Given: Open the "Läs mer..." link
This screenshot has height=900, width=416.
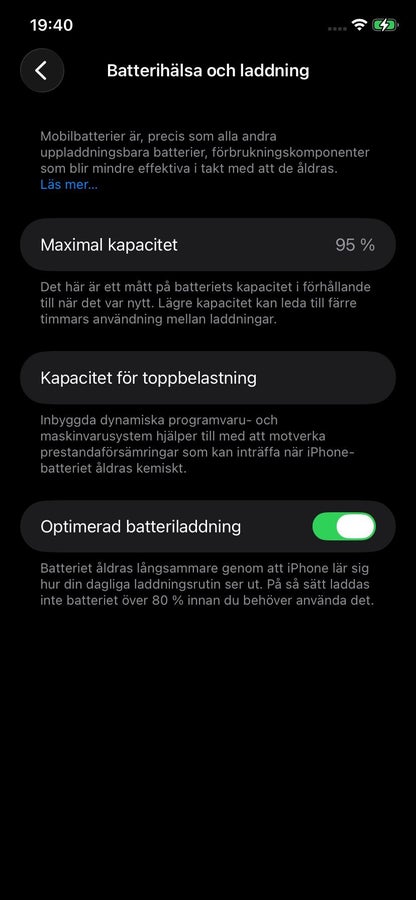Looking at the screenshot, I should tap(69, 185).
